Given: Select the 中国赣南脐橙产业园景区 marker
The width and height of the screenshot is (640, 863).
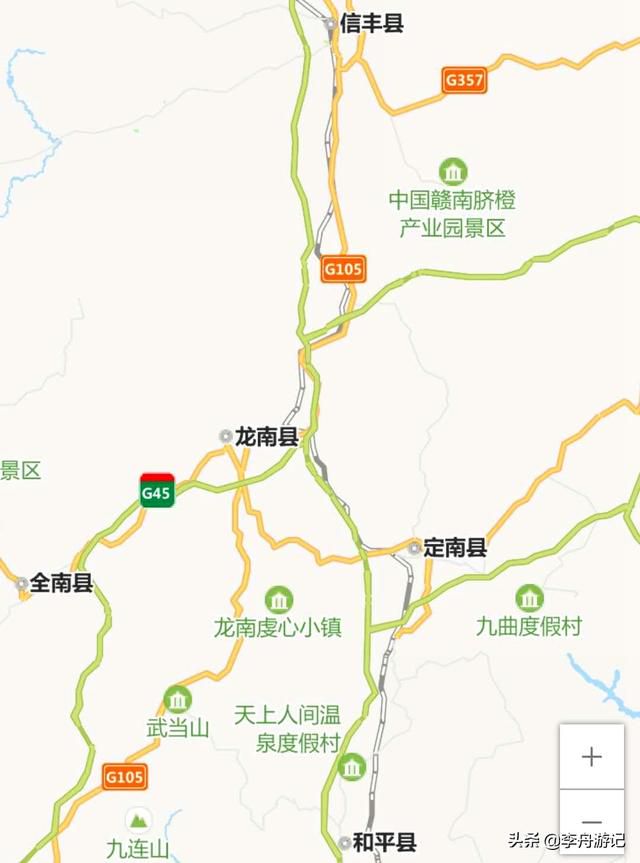Looking at the screenshot, I should pos(454,170).
